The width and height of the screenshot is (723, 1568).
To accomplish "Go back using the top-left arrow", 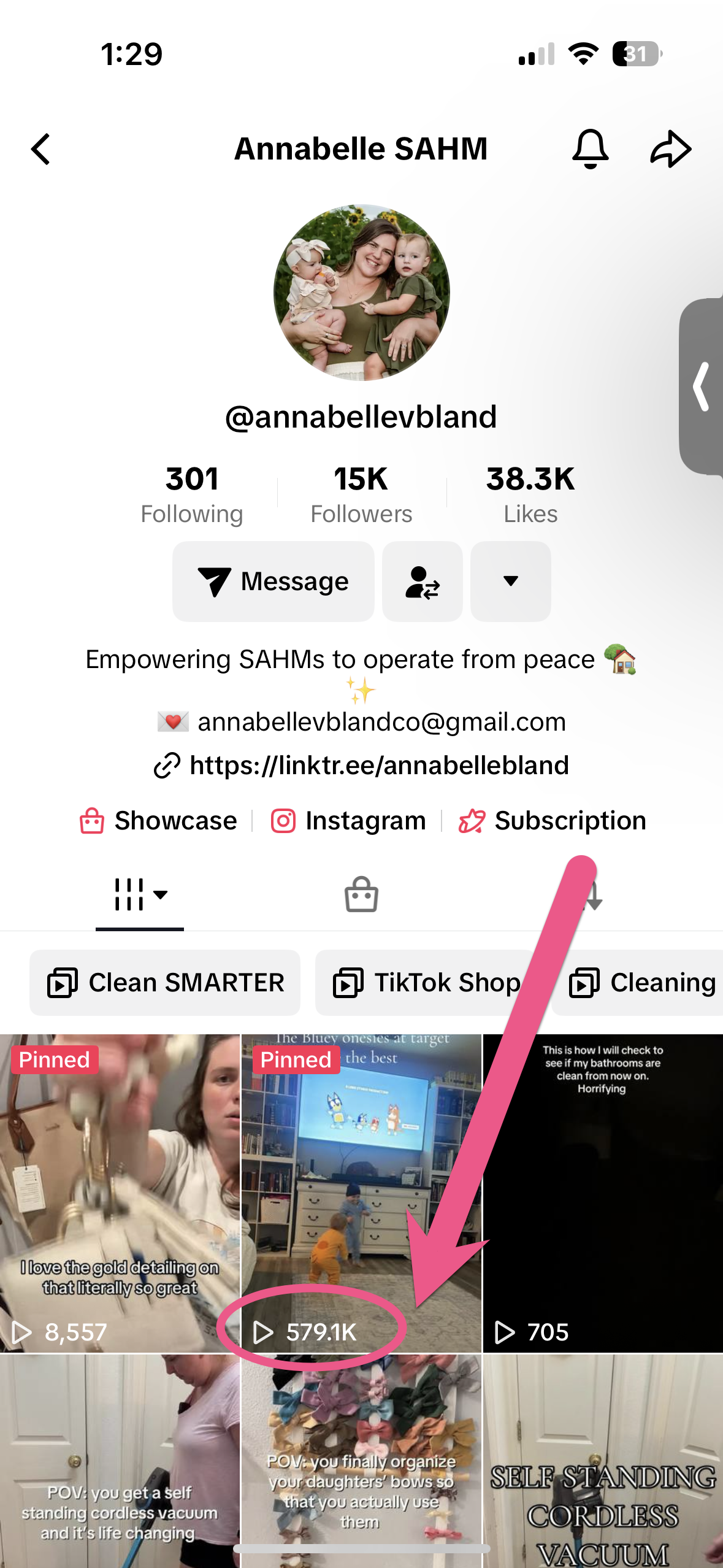I will (x=40, y=149).
